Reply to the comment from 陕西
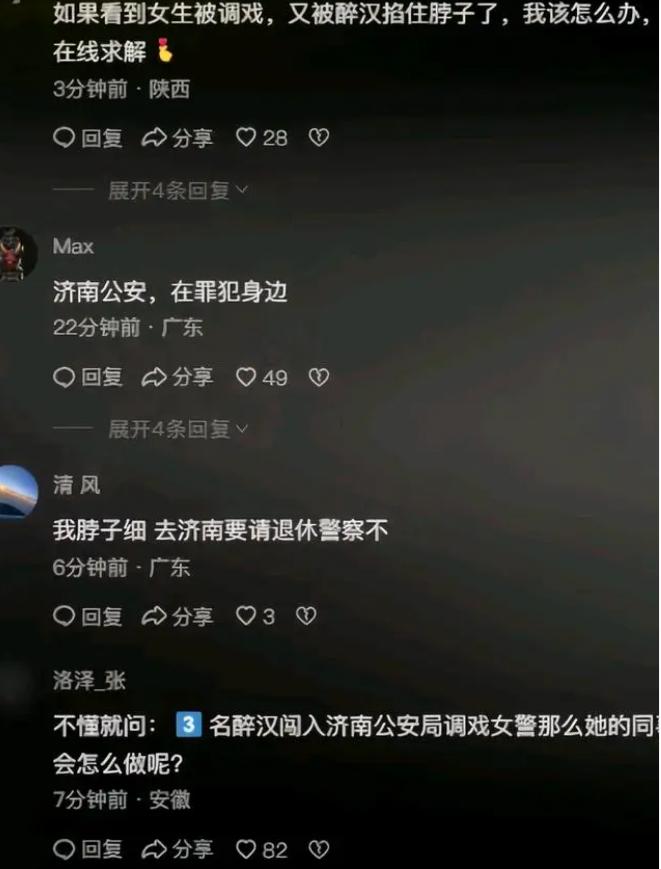 pyautogui.click(x=88, y=138)
